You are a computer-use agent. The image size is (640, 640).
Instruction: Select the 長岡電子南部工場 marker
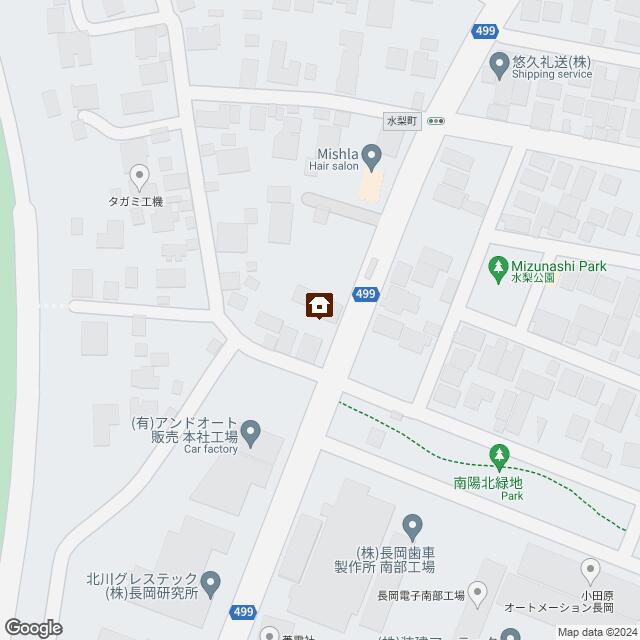[478, 594]
